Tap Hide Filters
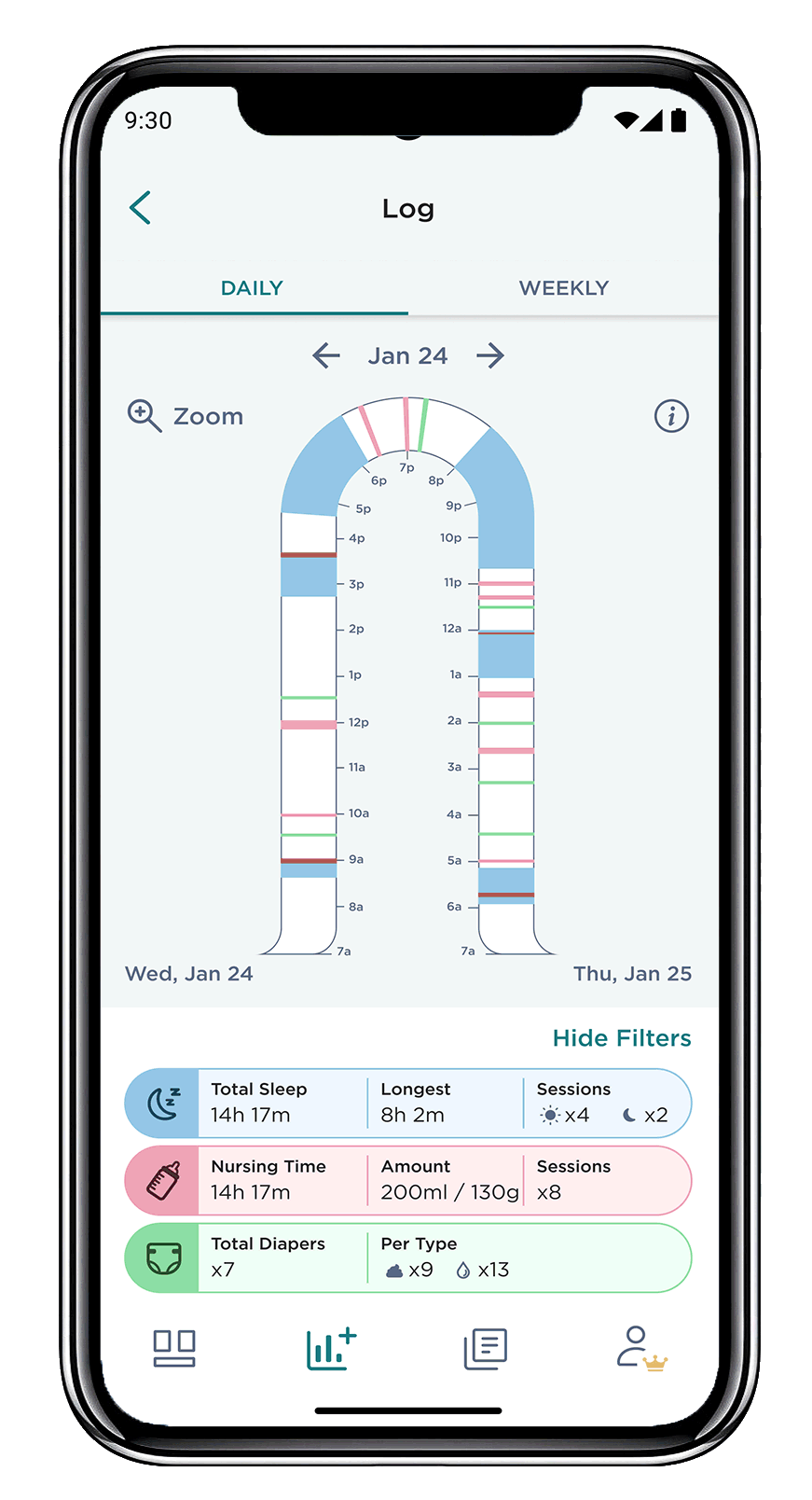 point(622,1038)
